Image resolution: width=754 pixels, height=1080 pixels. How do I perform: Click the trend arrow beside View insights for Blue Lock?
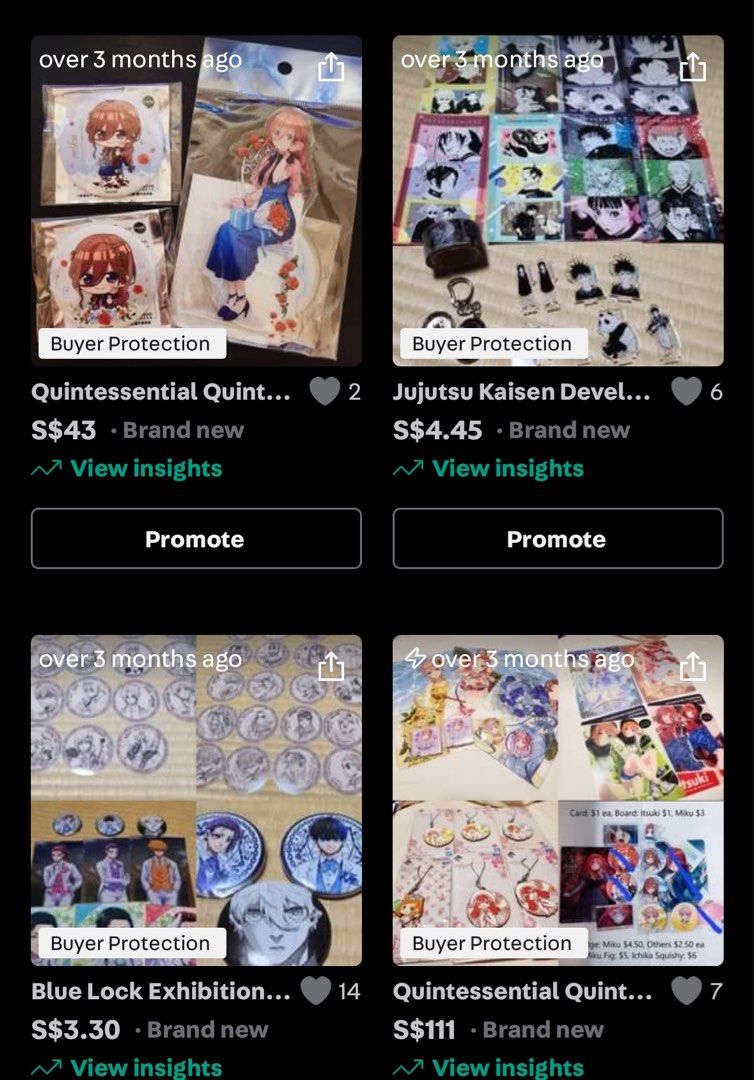pos(46,1068)
